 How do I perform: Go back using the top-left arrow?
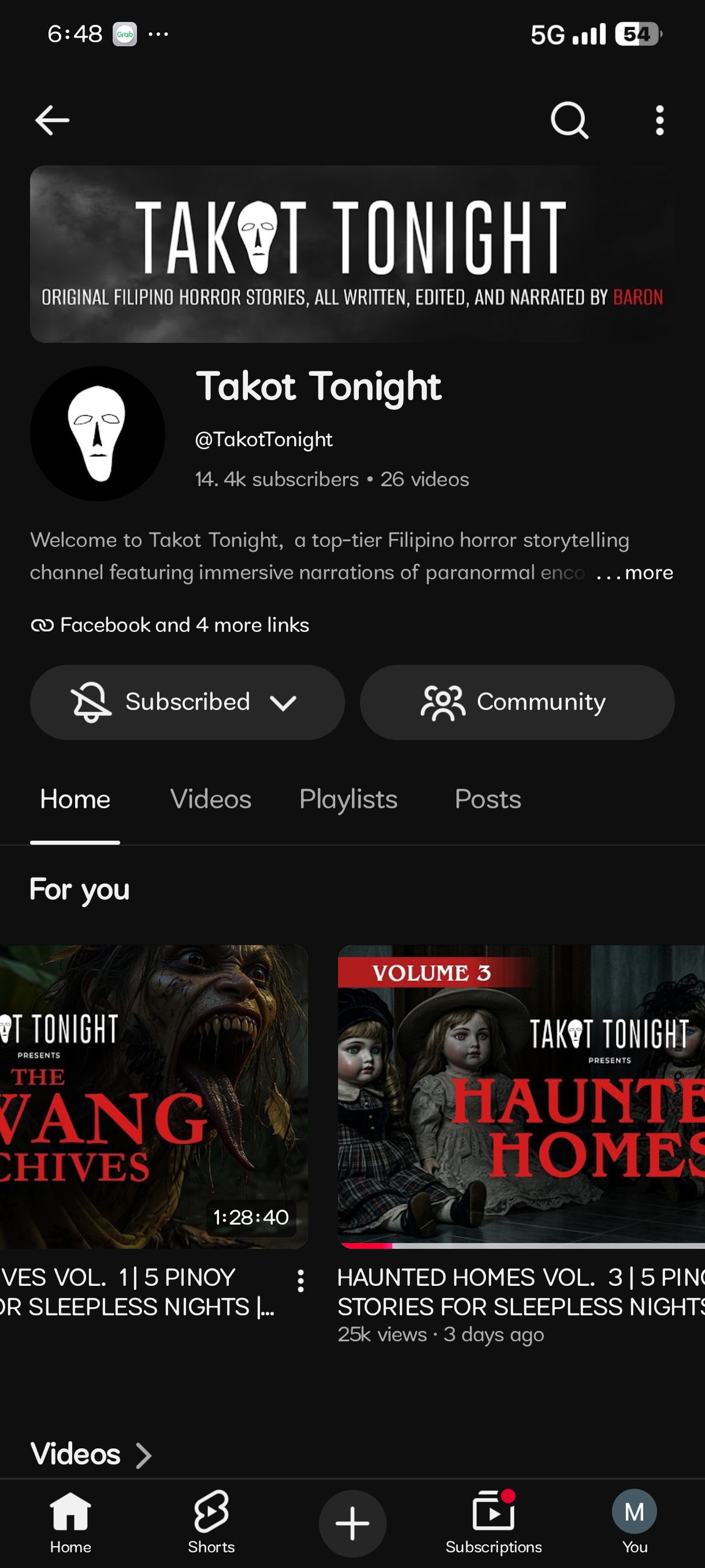click(53, 120)
